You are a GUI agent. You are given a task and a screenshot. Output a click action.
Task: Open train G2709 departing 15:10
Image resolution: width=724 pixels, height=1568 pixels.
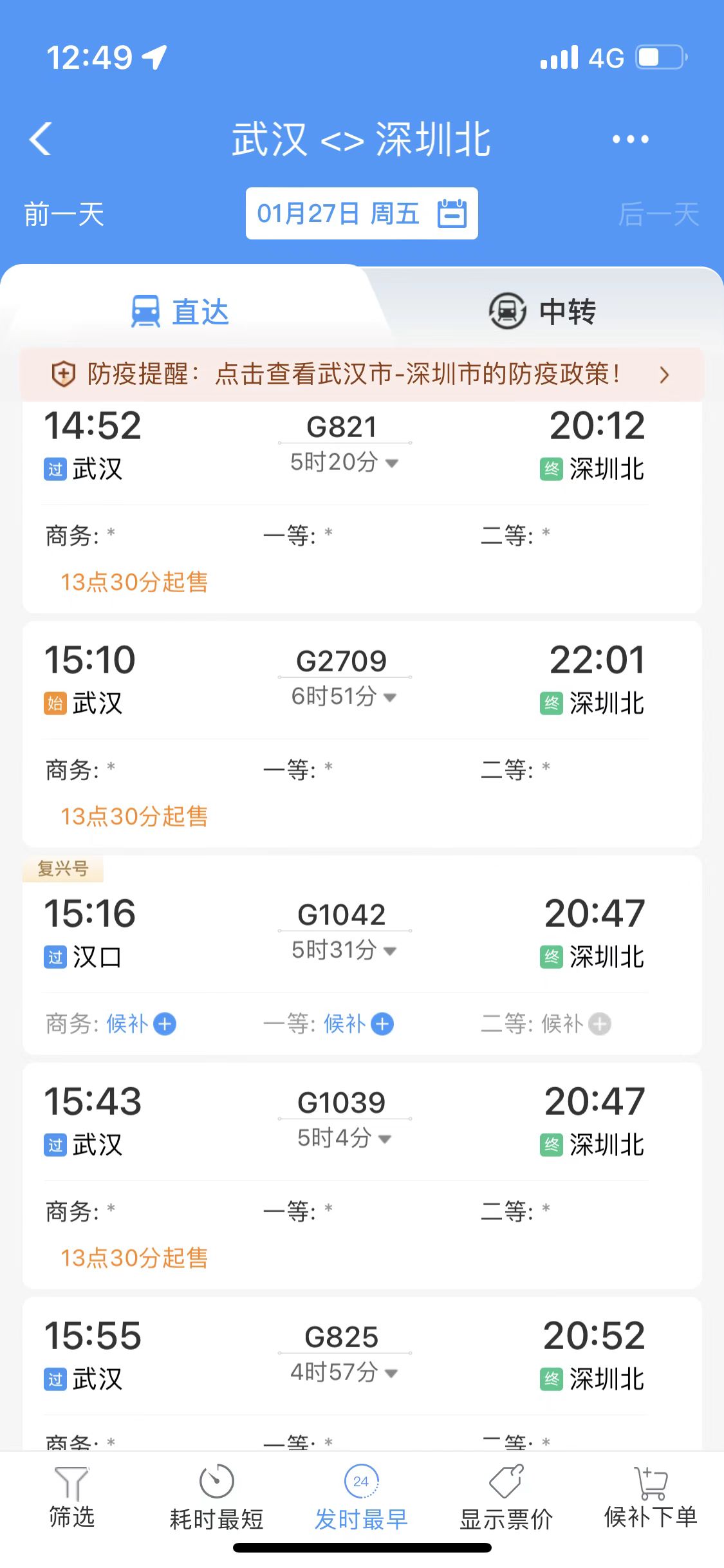click(362, 734)
